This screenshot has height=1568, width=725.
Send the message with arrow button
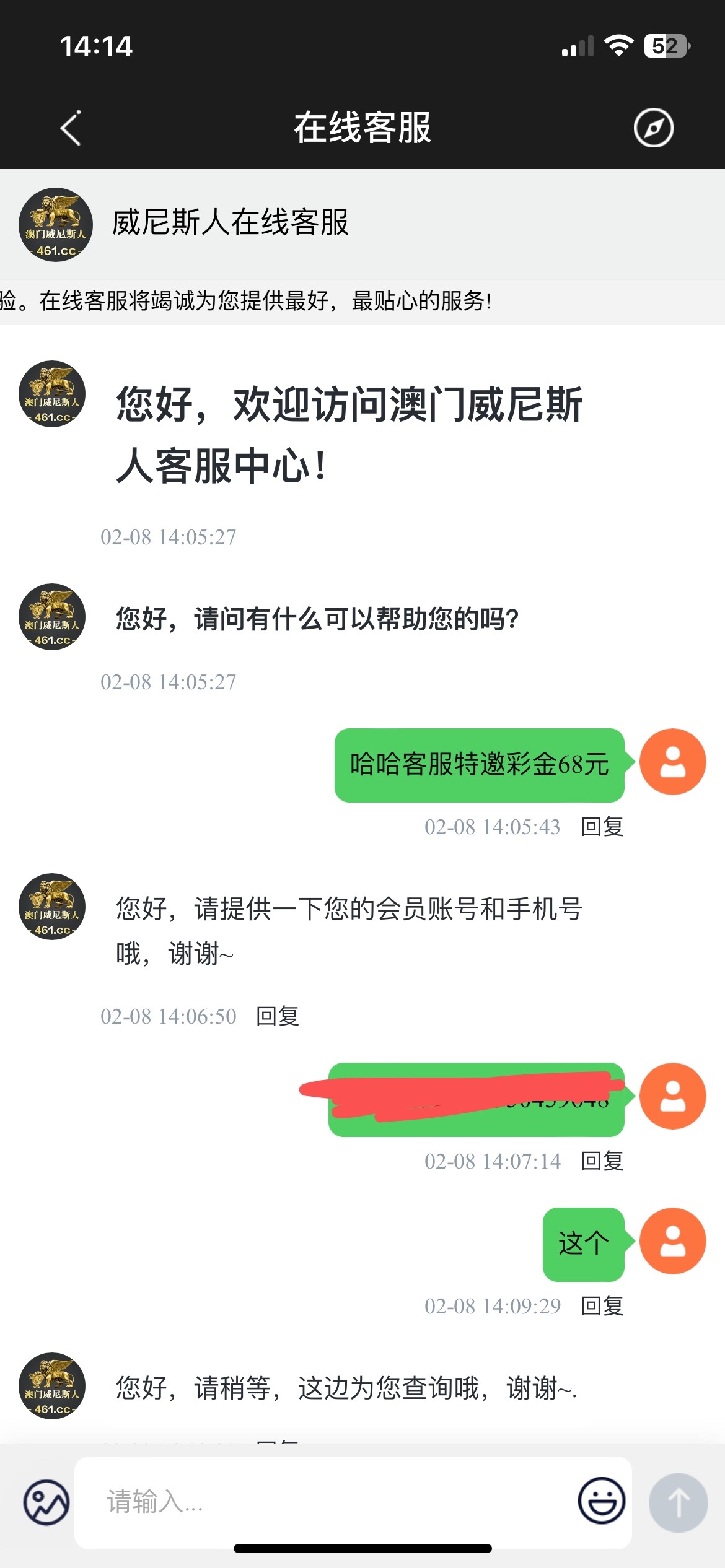tap(678, 1502)
